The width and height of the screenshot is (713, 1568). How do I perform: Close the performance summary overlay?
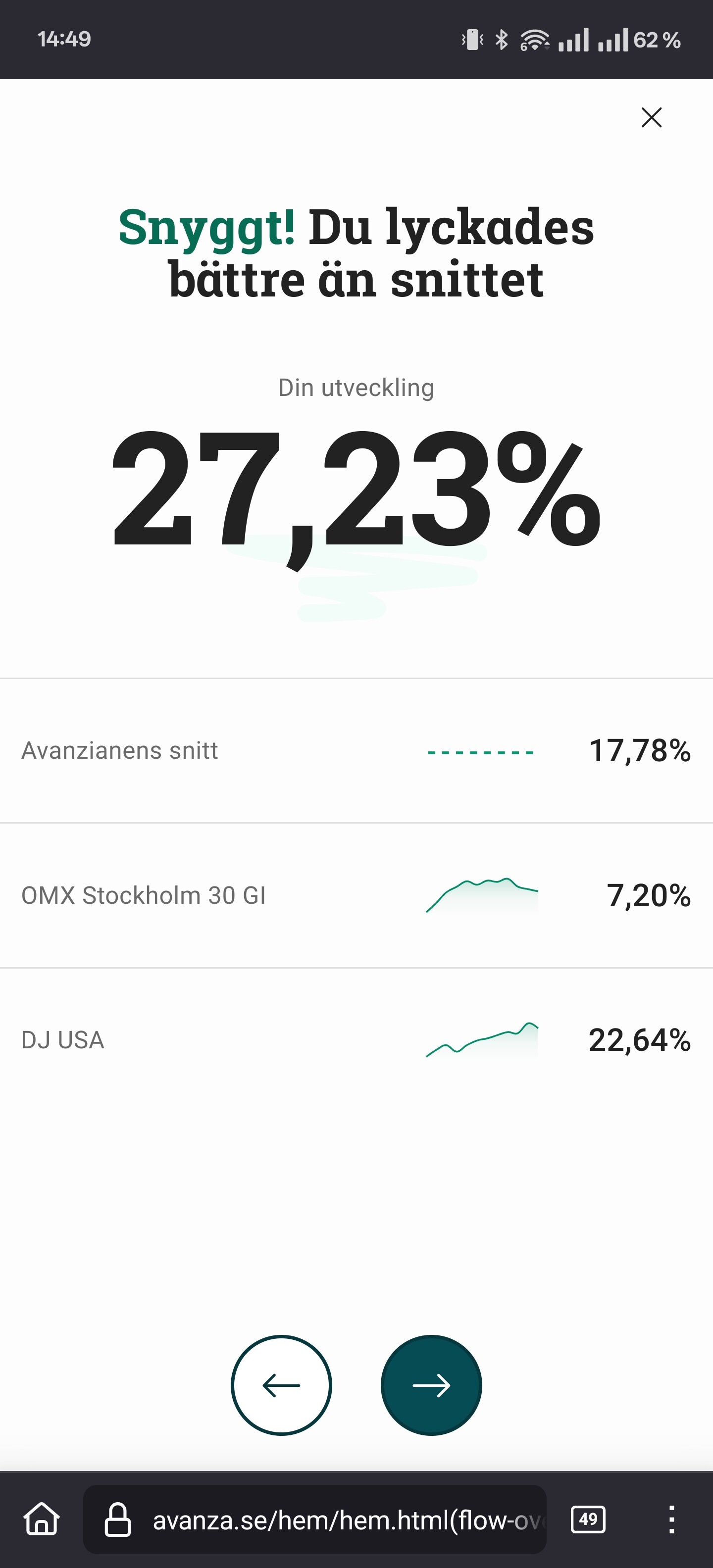[x=652, y=117]
